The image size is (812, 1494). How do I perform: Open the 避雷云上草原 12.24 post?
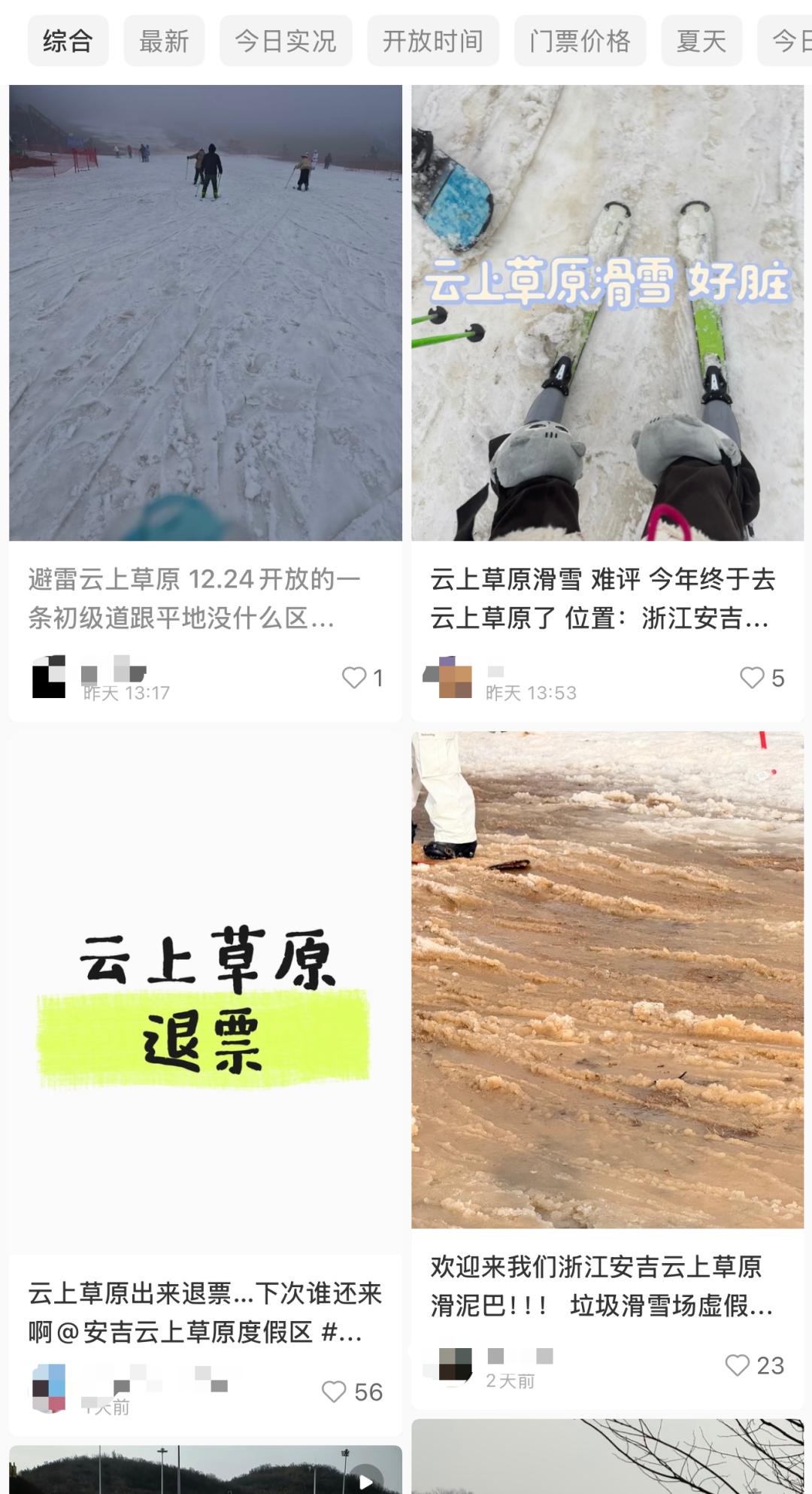[205, 312]
